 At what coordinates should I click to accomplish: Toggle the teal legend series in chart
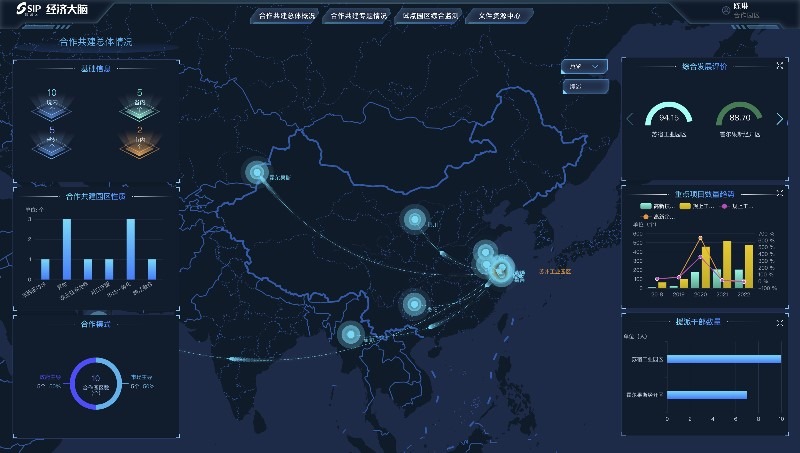pyautogui.click(x=648, y=206)
